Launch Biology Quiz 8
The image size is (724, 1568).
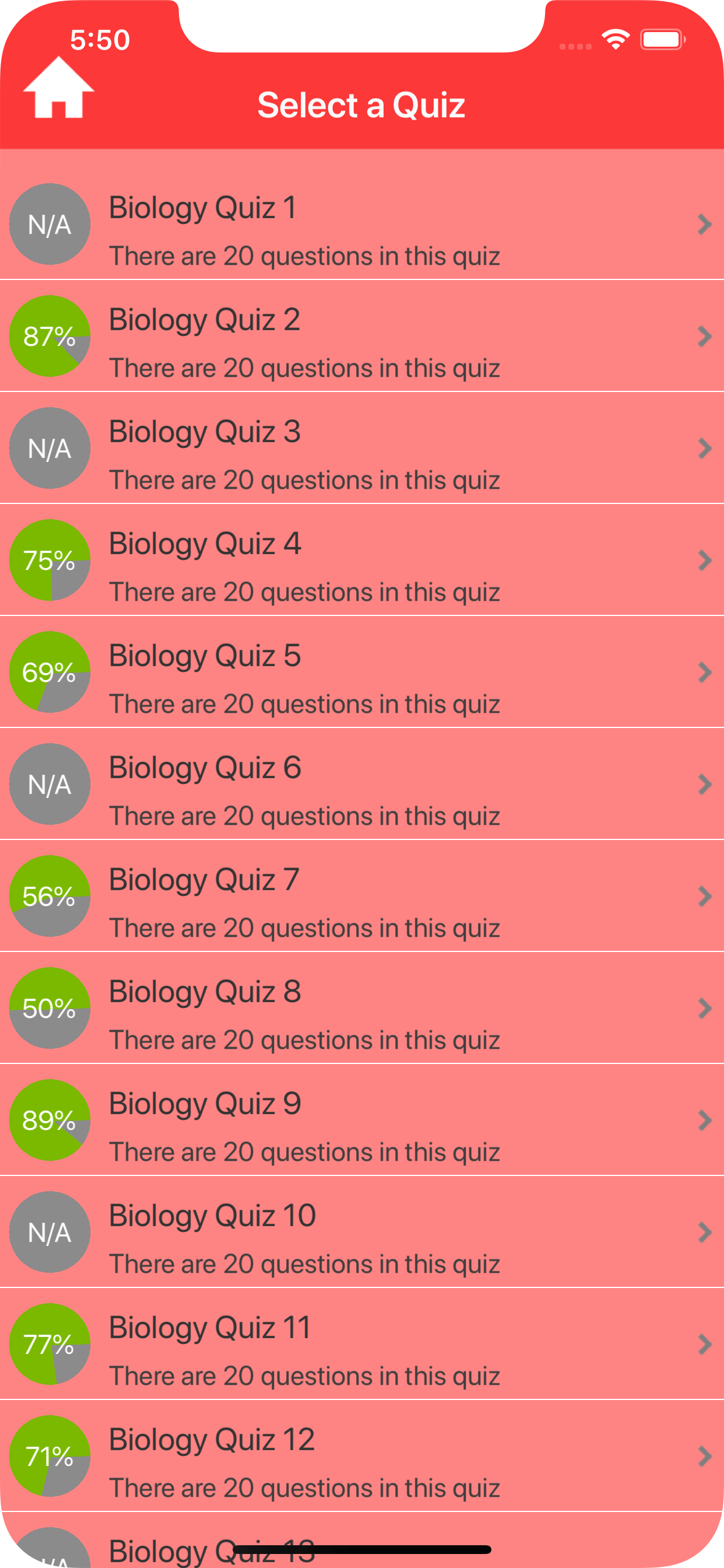(362, 1008)
